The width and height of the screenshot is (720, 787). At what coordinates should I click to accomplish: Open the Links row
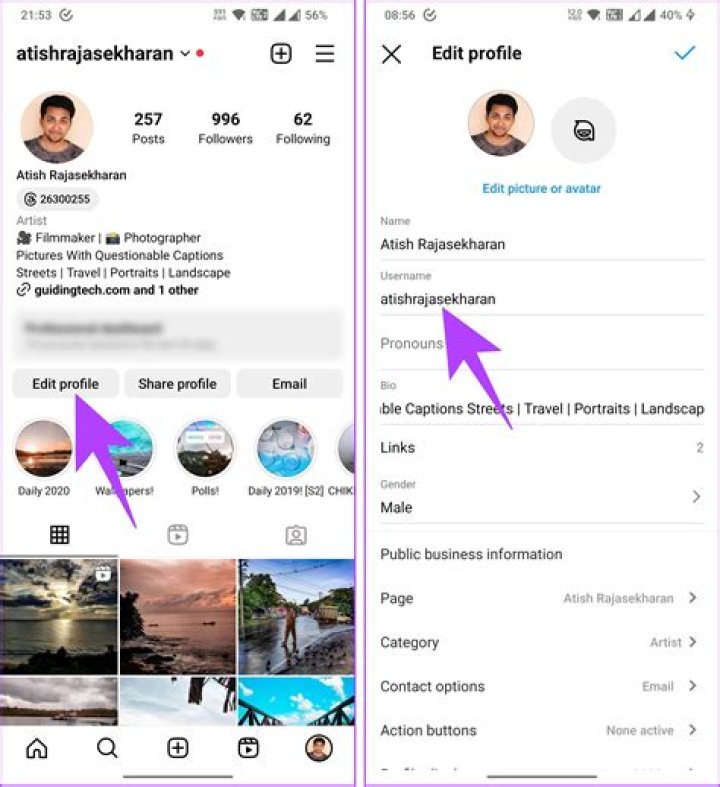540,447
